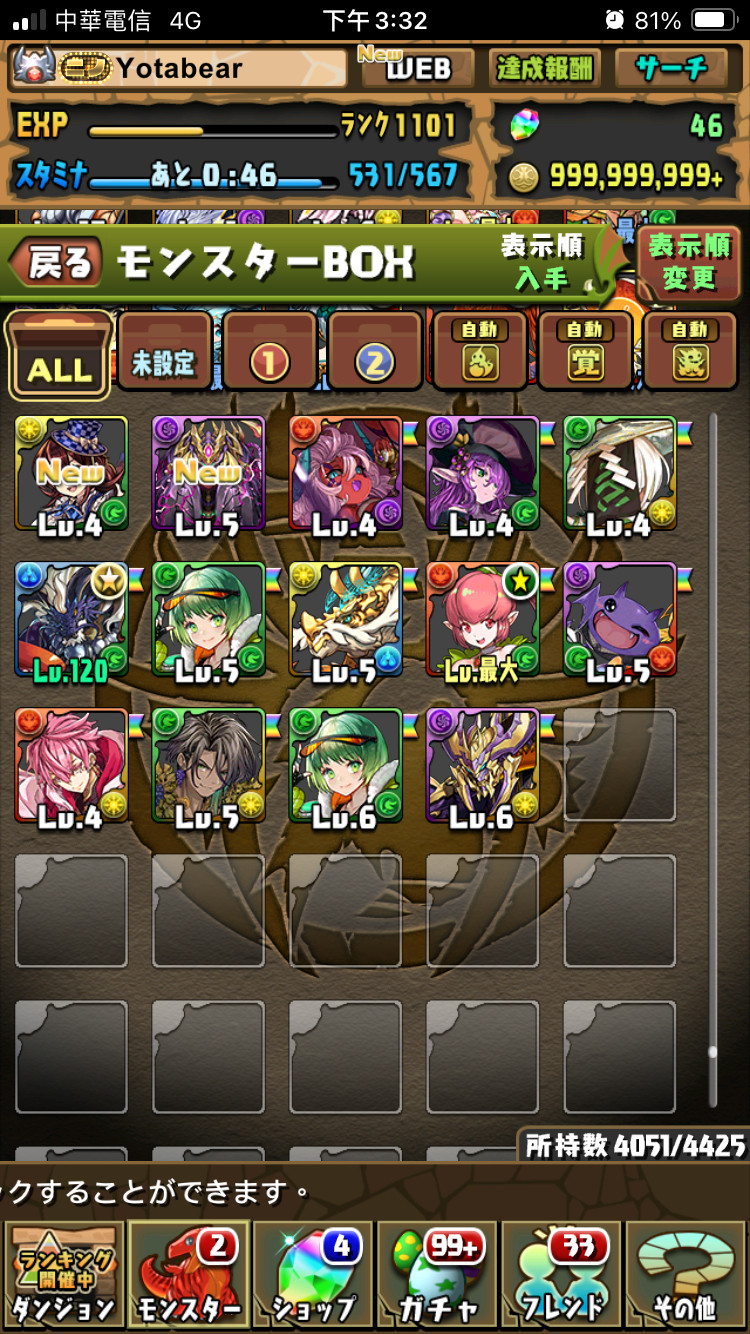The image size is (750, 1334).
Task: Select the Lv.最大 pink-haired monster
Action: [x=482, y=620]
